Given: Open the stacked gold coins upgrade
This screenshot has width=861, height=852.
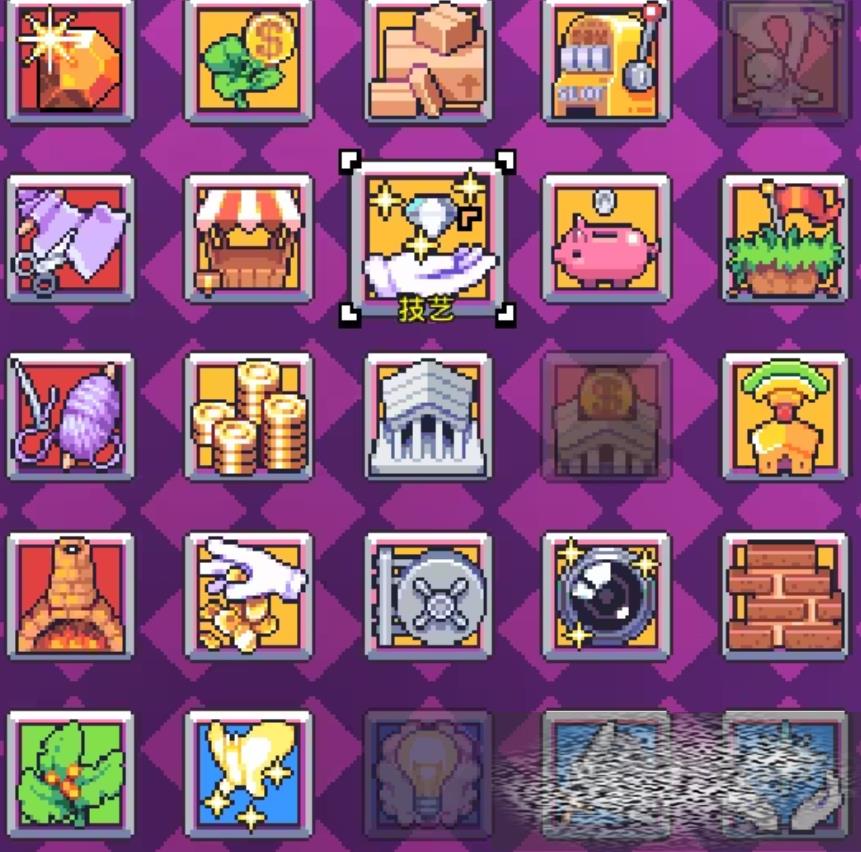Looking at the screenshot, I should [x=248, y=416].
